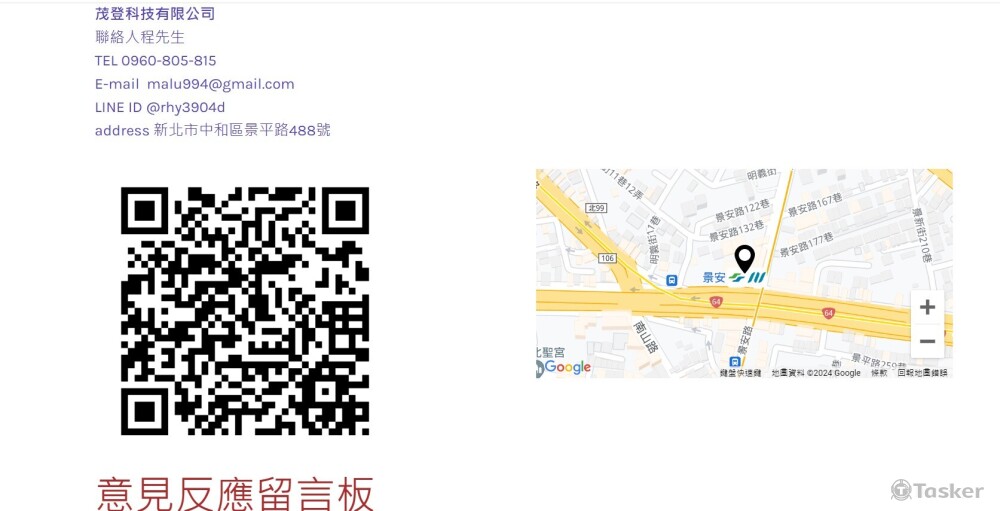Open the 條款 terms link

click(x=878, y=373)
